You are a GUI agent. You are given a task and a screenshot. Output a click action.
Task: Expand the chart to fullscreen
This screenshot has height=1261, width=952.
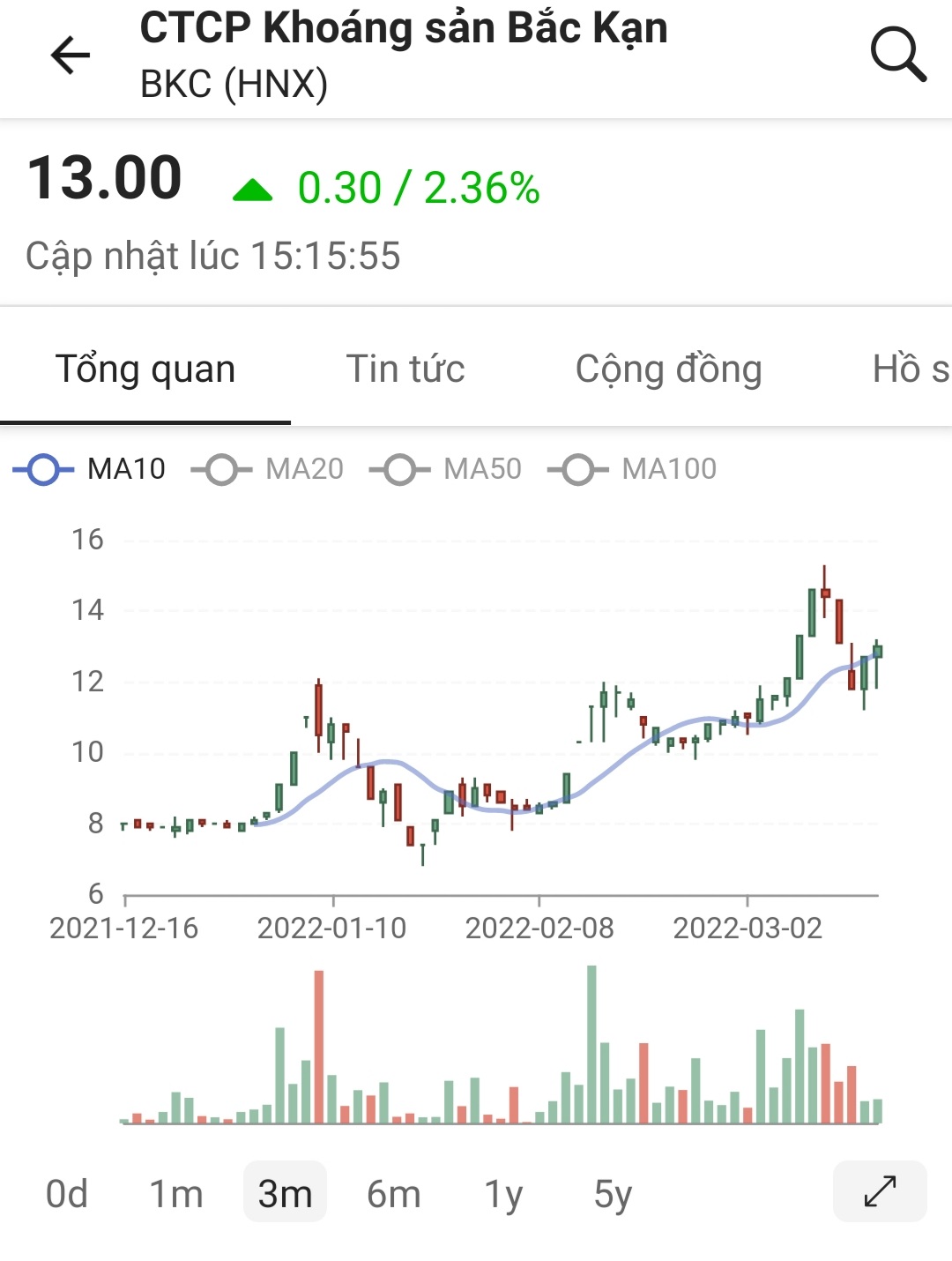point(880,1191)
